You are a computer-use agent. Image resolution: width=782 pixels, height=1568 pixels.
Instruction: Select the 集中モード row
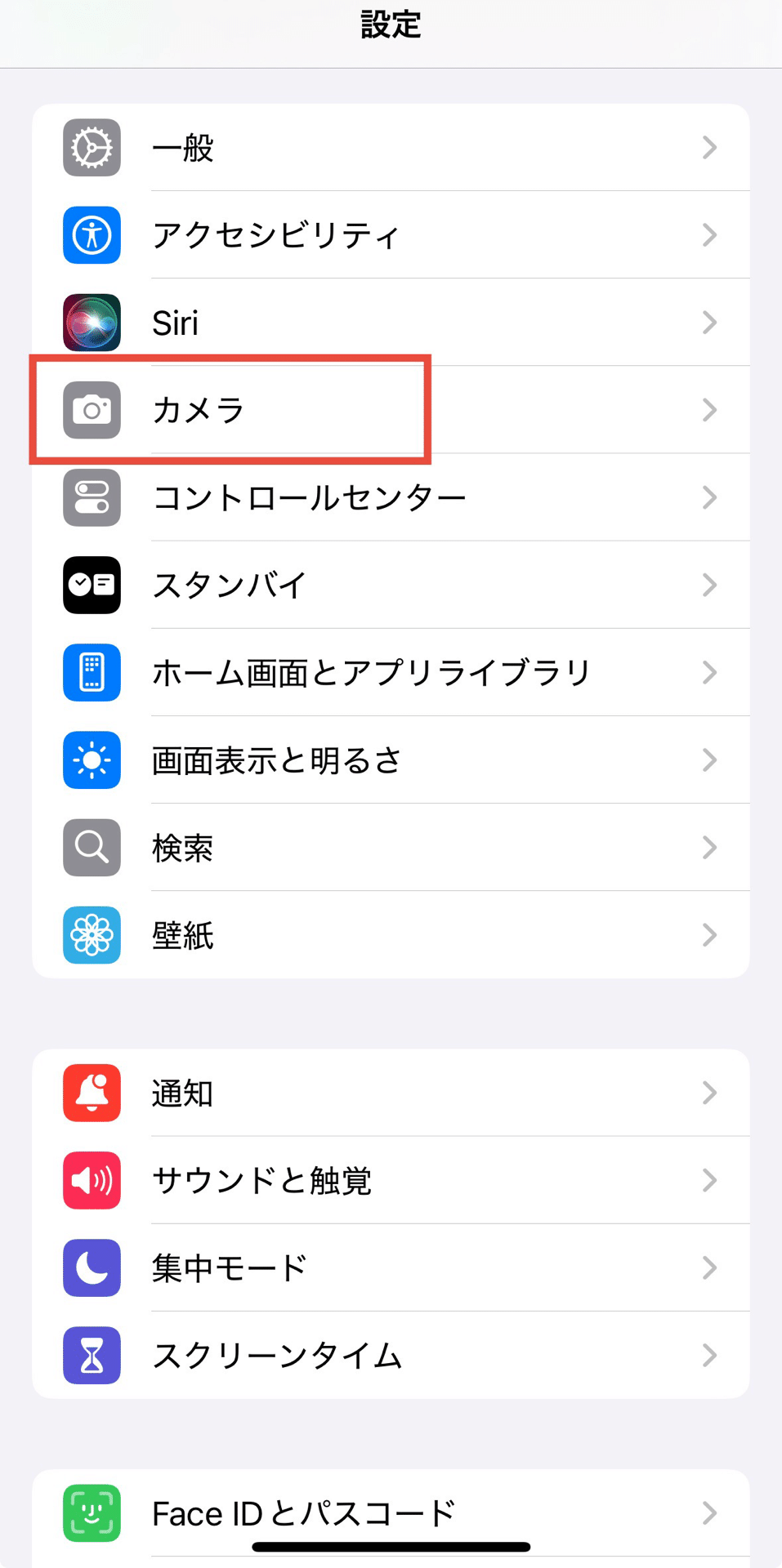pyautogui.click(x=391, y=1267)
